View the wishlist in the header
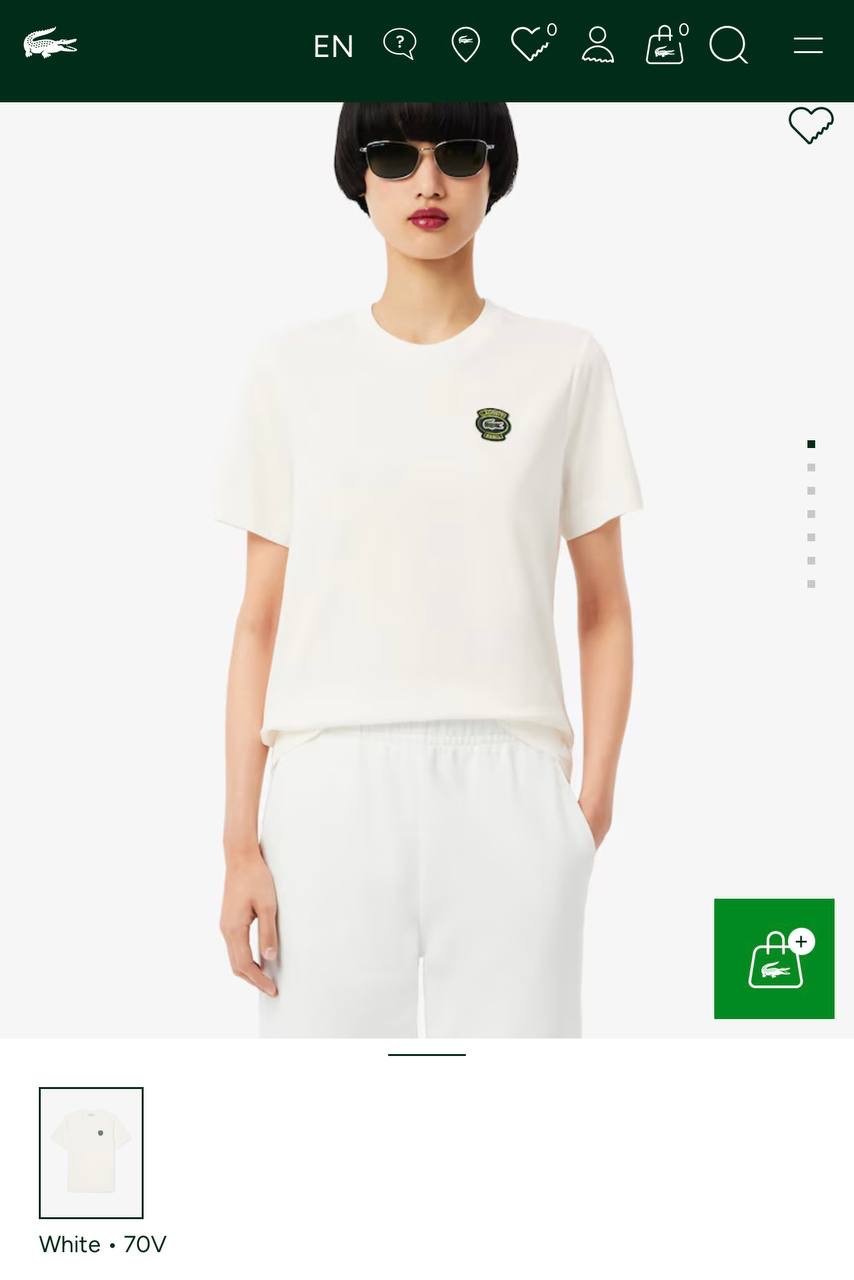This screenshot has height=1280, width=854. (x=530, y=44)
